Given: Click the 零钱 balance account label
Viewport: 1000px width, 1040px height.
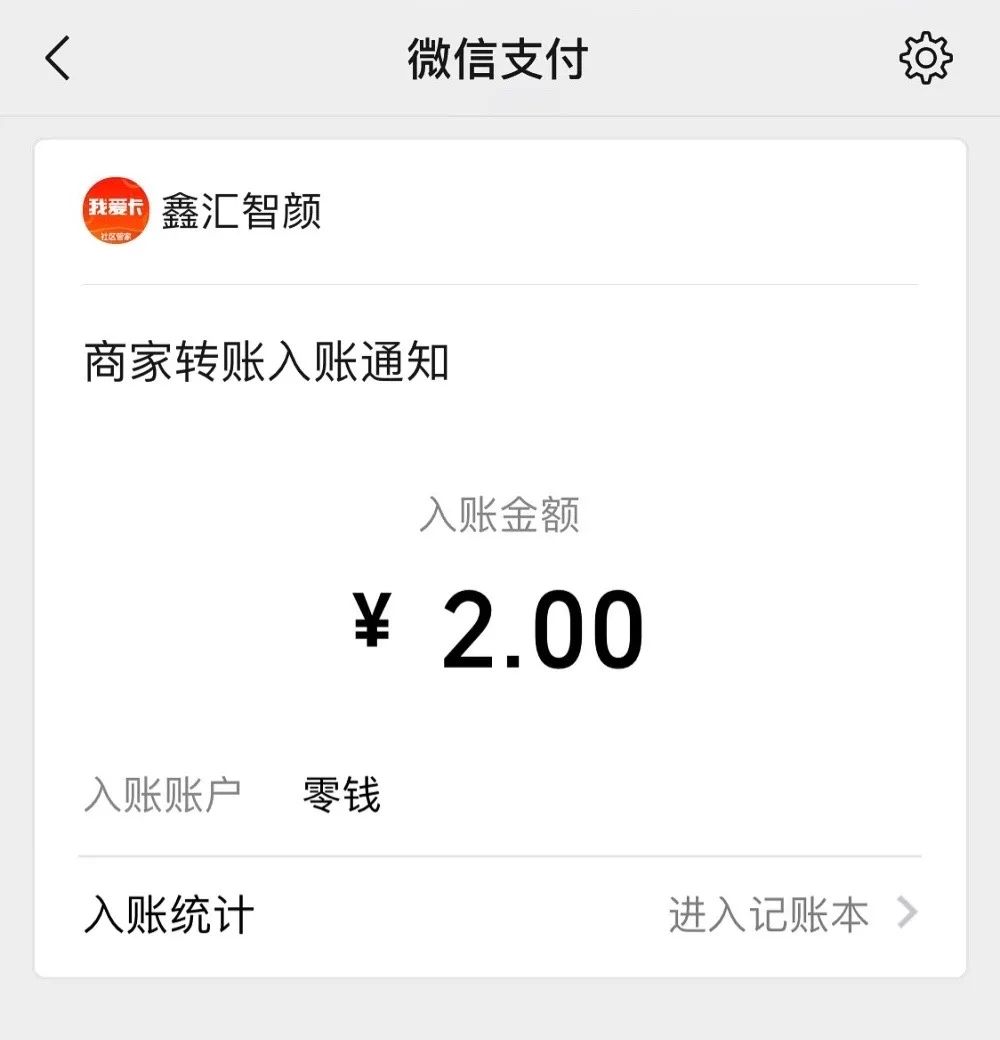Looking at the screenshot, I should [x=340, y=795].
